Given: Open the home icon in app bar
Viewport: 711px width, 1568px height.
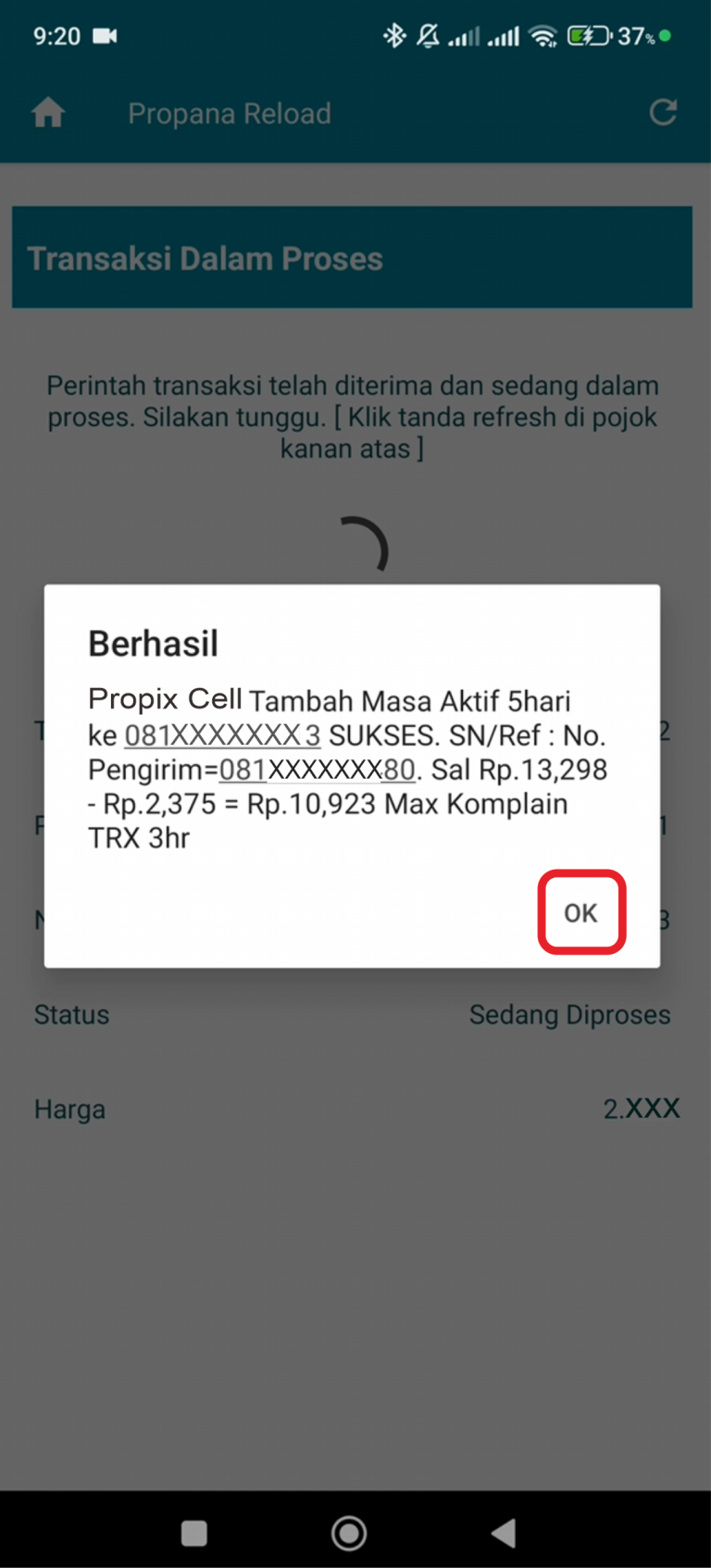Looking at the screenshot, I should coord(48,113).
